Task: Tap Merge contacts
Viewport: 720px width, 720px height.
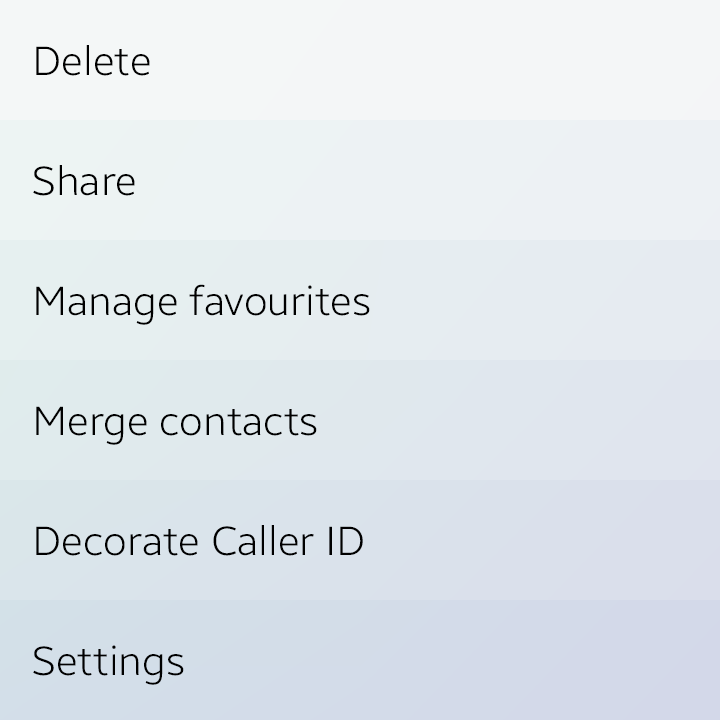Action: 175,421
